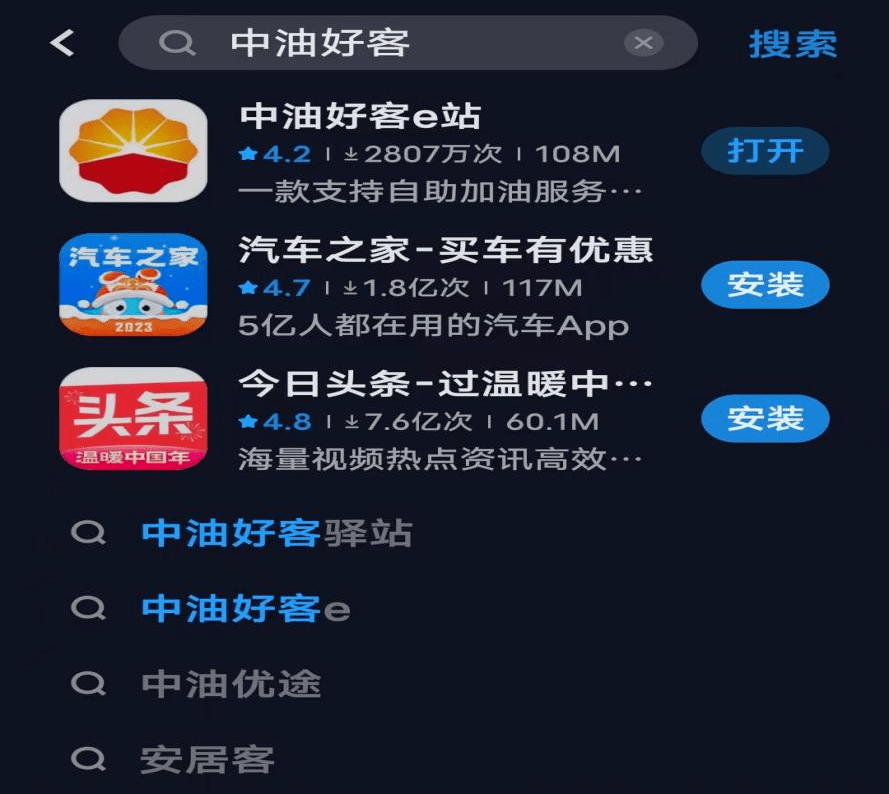This screenshot has width=889, height=794.
Task: Go back using the top-left arrow
Action: [63, 43]
